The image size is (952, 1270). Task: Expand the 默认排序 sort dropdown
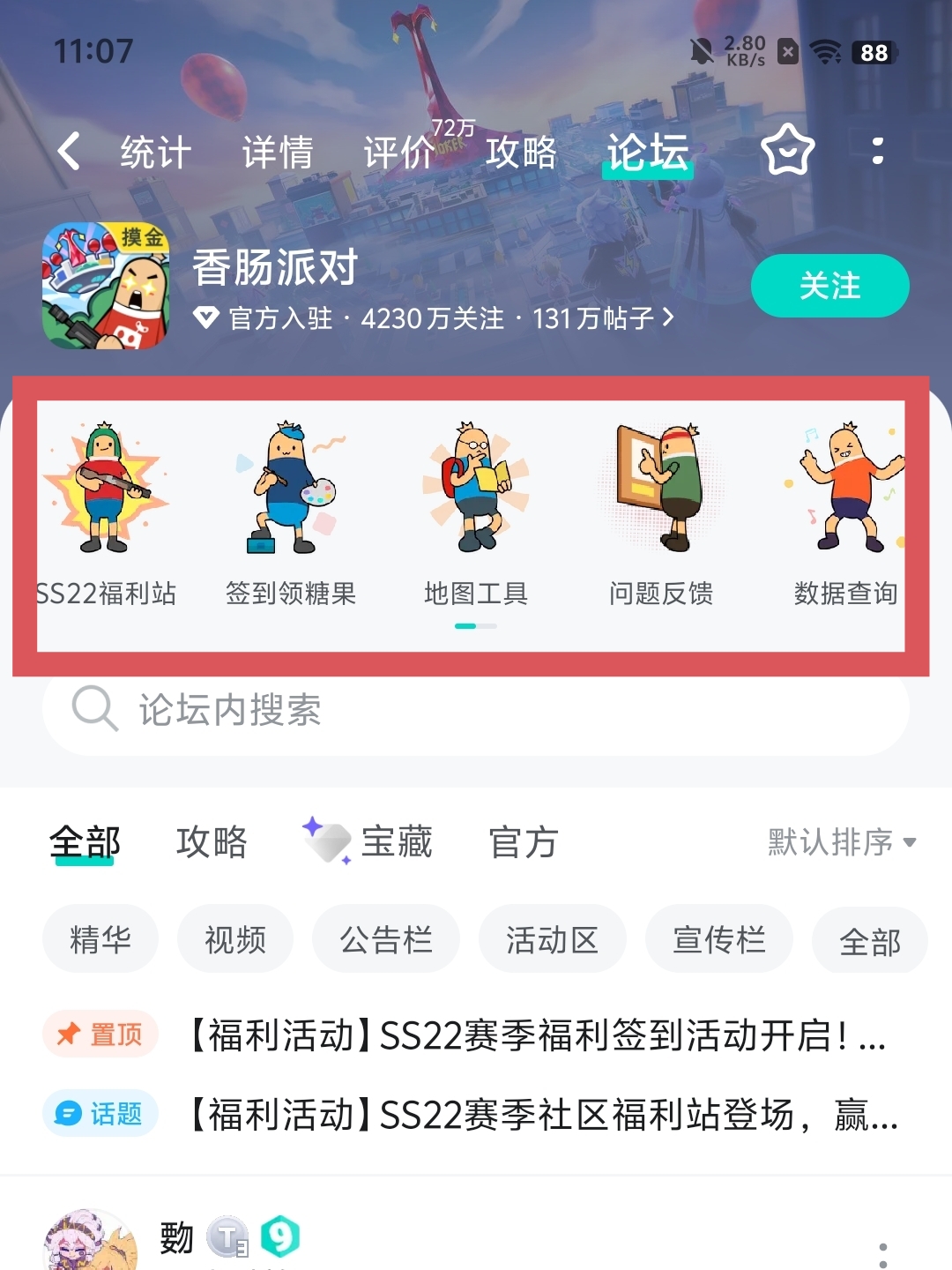tap(842, 842)
